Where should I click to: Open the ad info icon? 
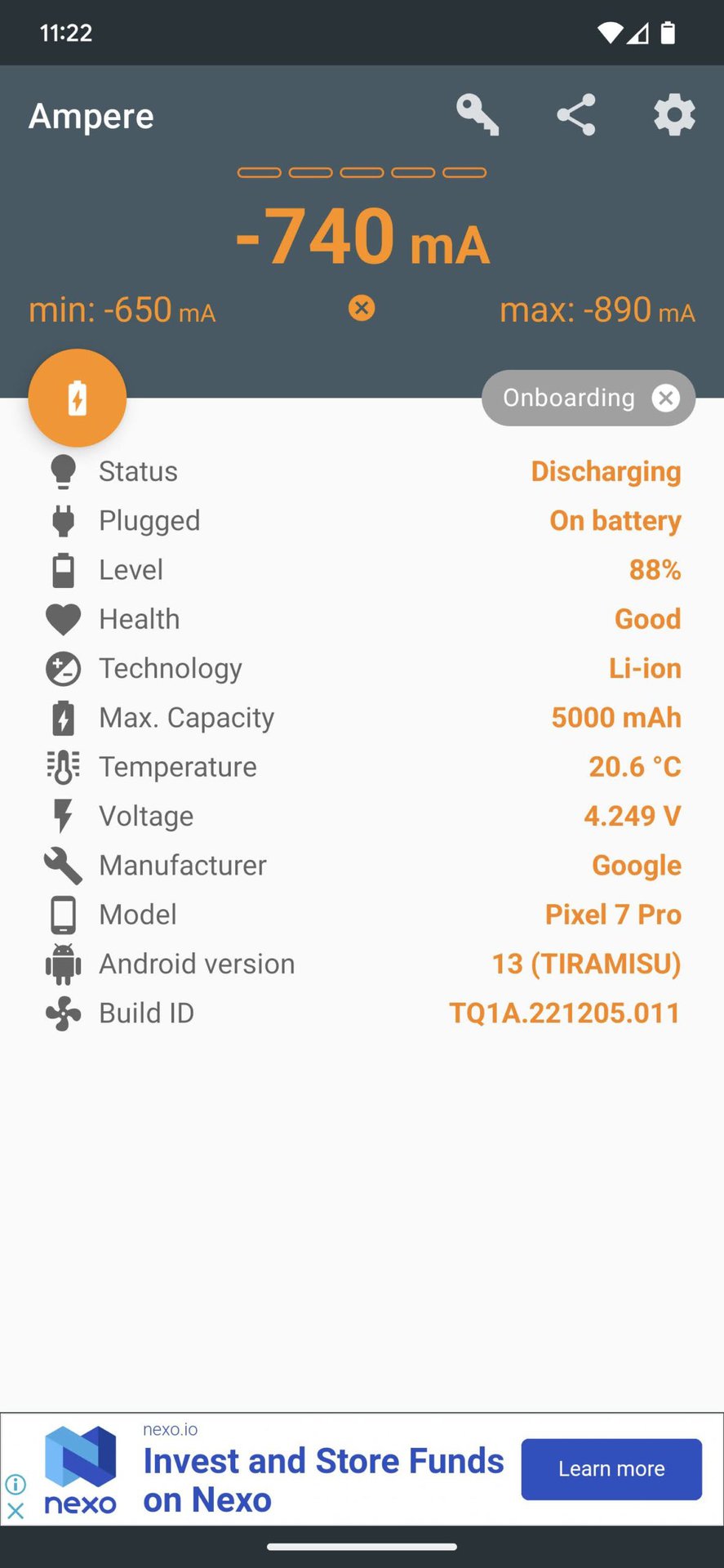coord(16,1484)
